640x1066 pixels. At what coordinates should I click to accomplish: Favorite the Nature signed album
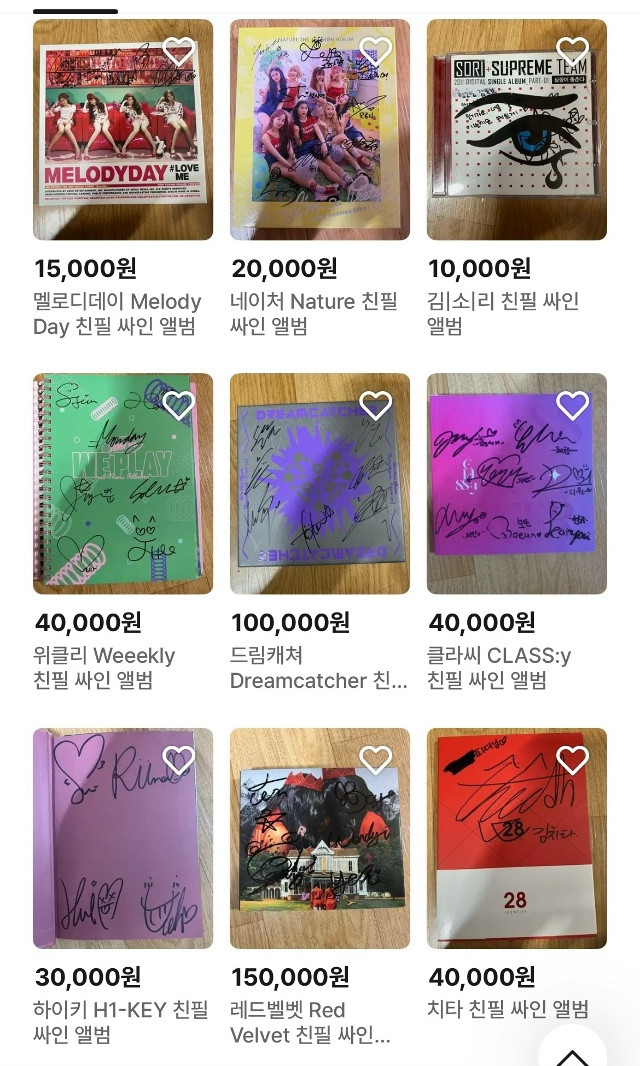point(375,51)
